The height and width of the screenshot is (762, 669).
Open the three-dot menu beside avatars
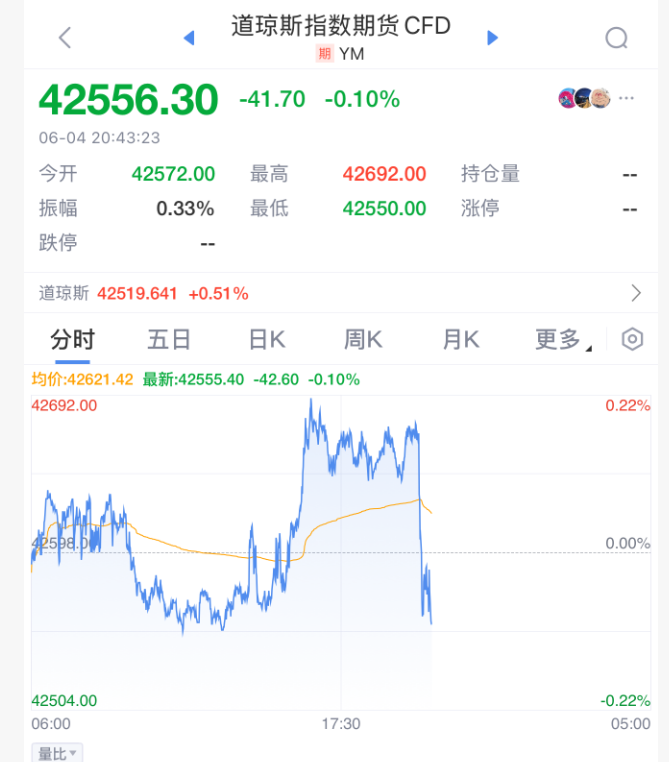point(627,98)
